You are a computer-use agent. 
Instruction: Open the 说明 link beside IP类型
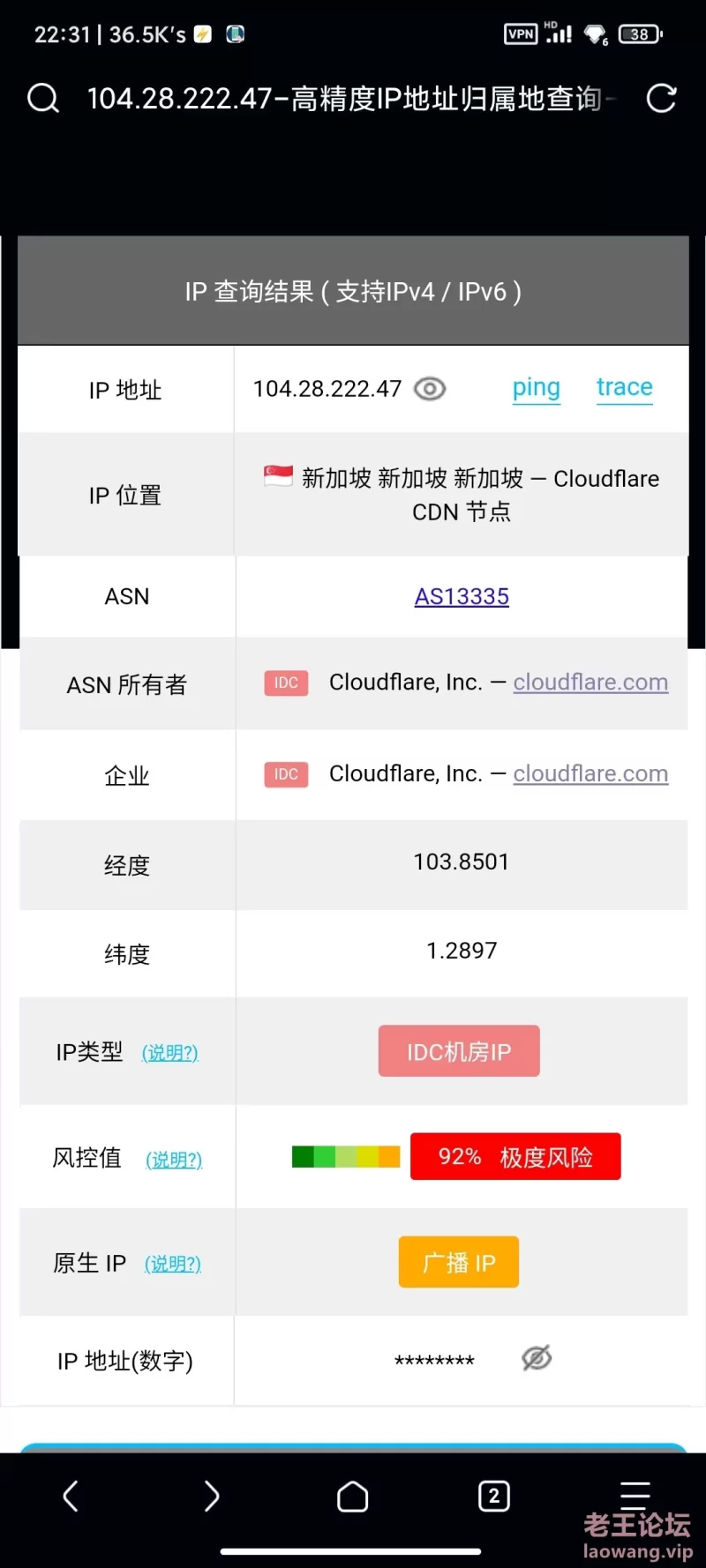point(170,1053)
